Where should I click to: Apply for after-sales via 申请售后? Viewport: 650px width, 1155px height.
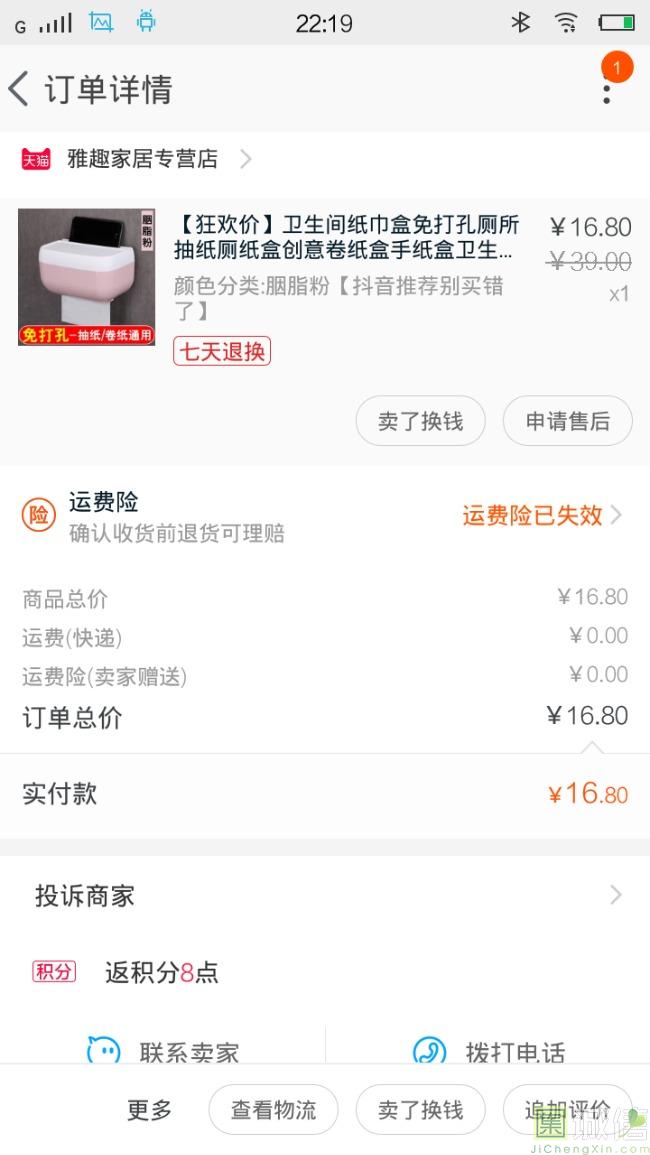pos(567,421)
